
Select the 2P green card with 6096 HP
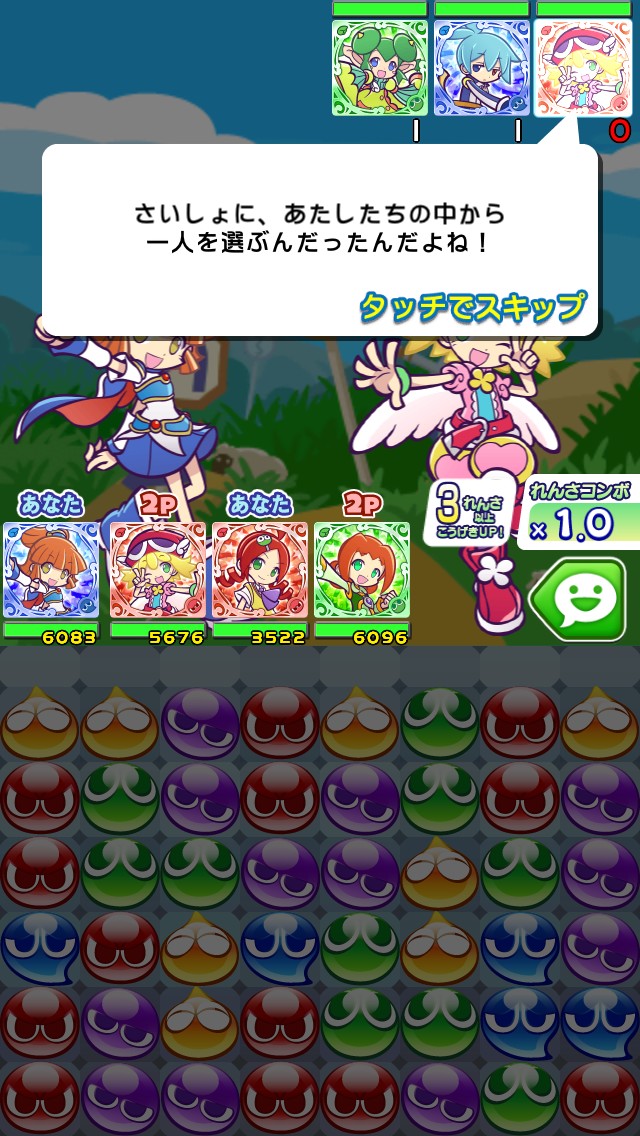coord(362,570)
